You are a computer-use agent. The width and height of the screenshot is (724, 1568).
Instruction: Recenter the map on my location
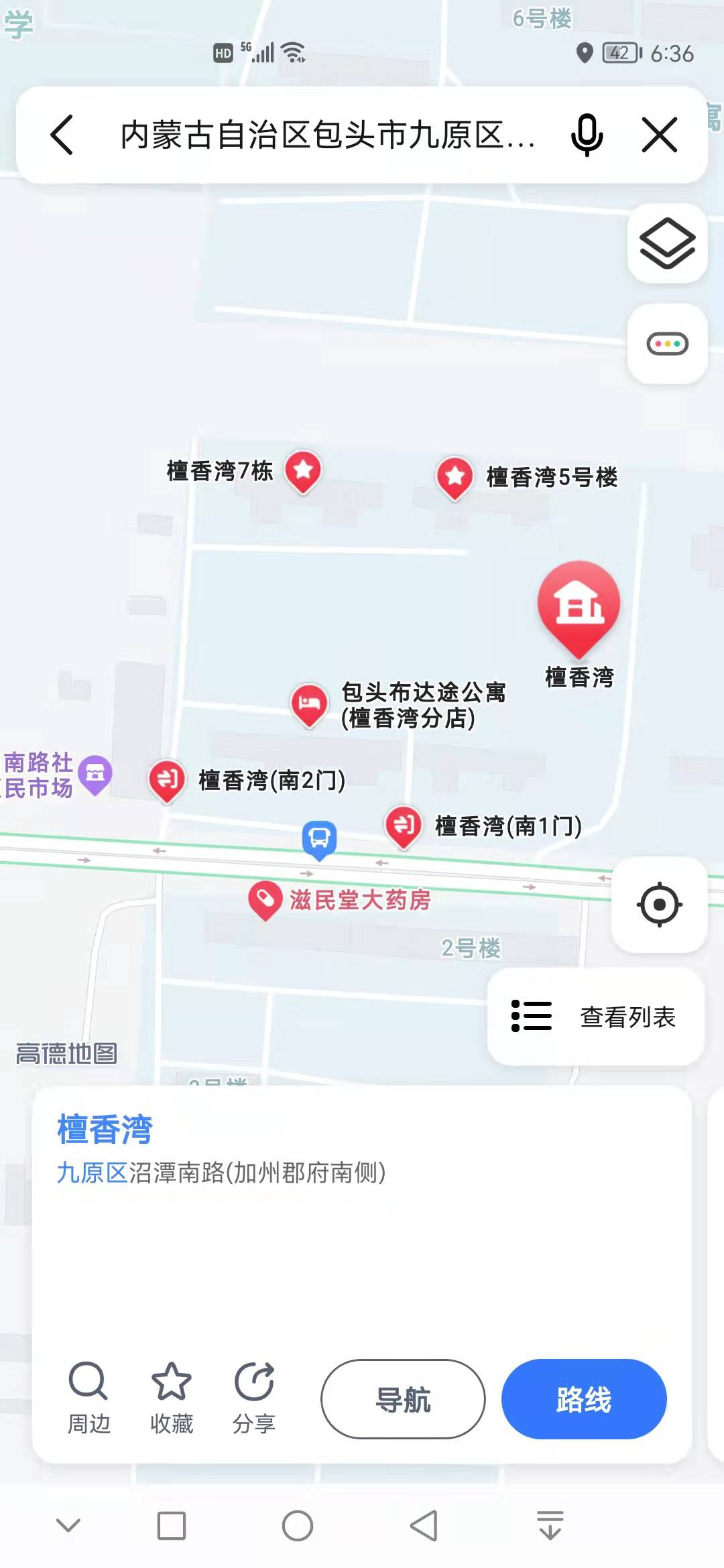click(660, 904)
